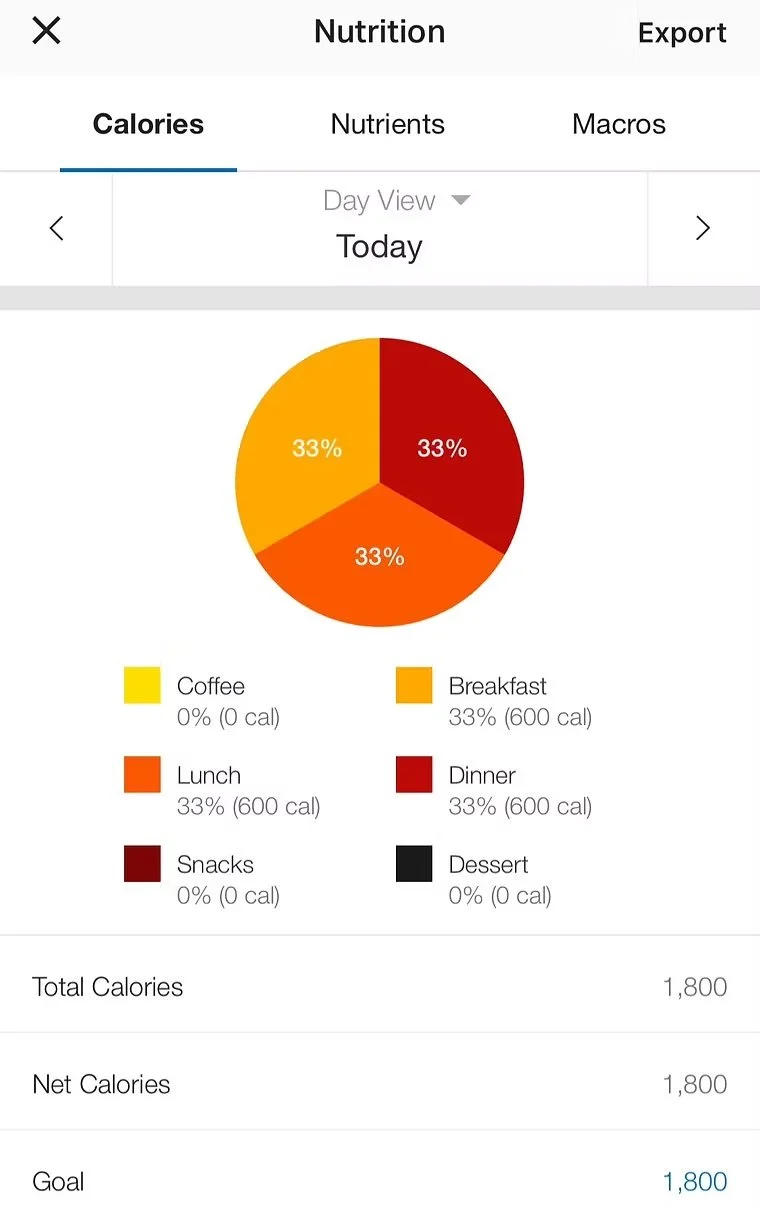760x1208 pixels.
Task: Close the Nutrition screen
Action: [47, 31]
